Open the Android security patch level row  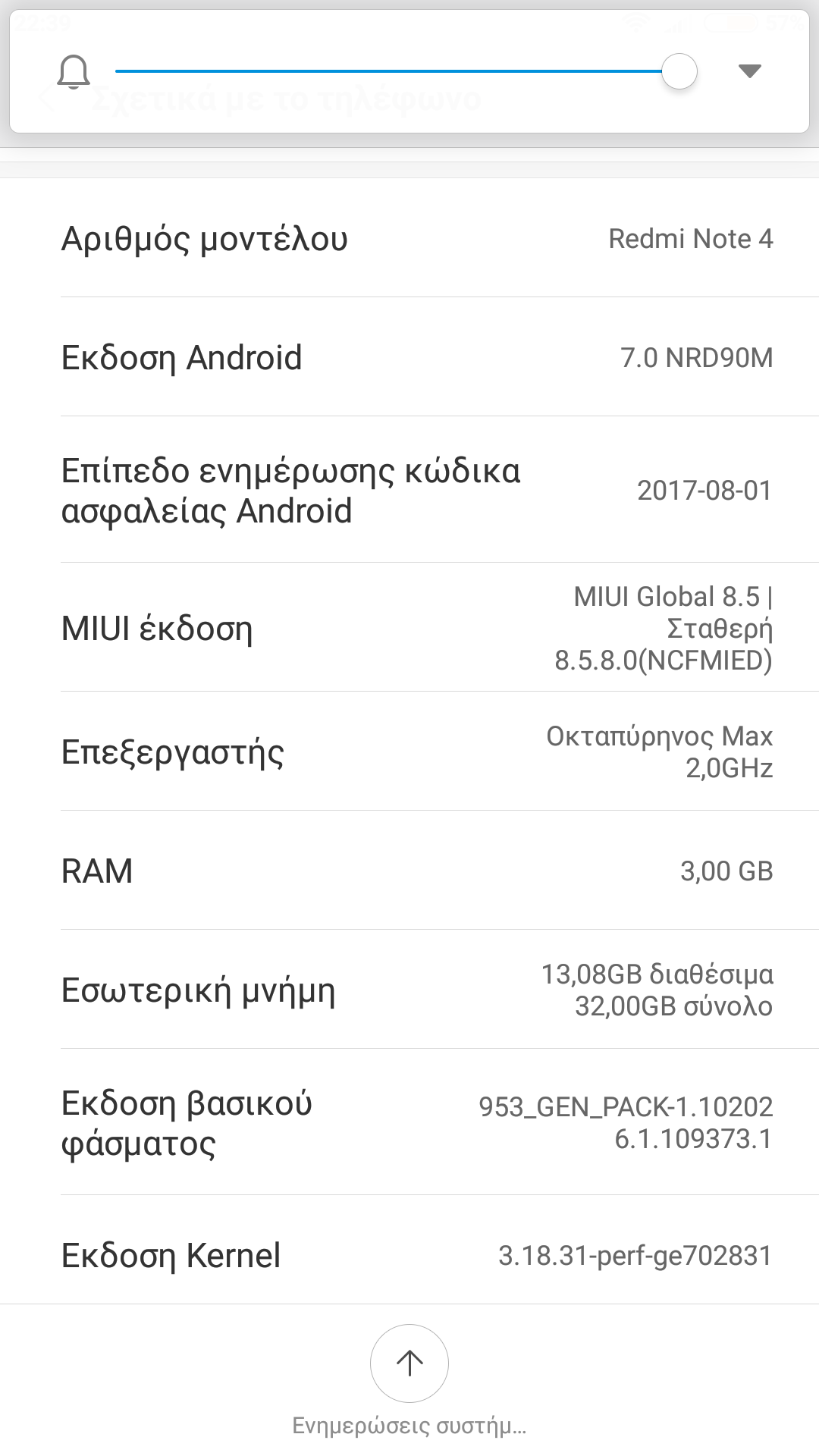(x=409, y=490)
